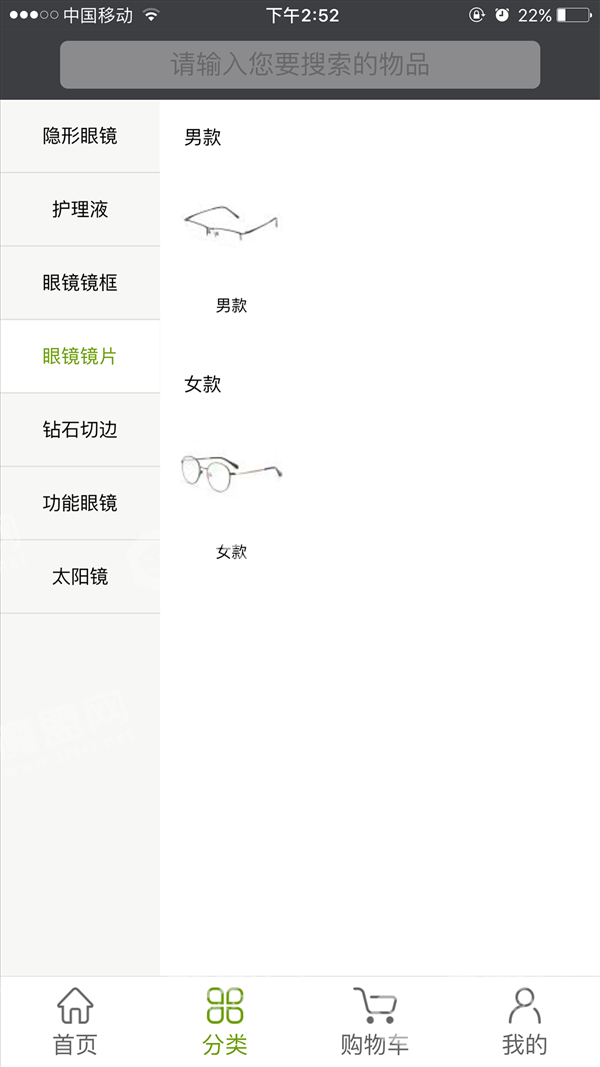Open the 护理液 category
The image size is (600, 1067).
point(80,210)
